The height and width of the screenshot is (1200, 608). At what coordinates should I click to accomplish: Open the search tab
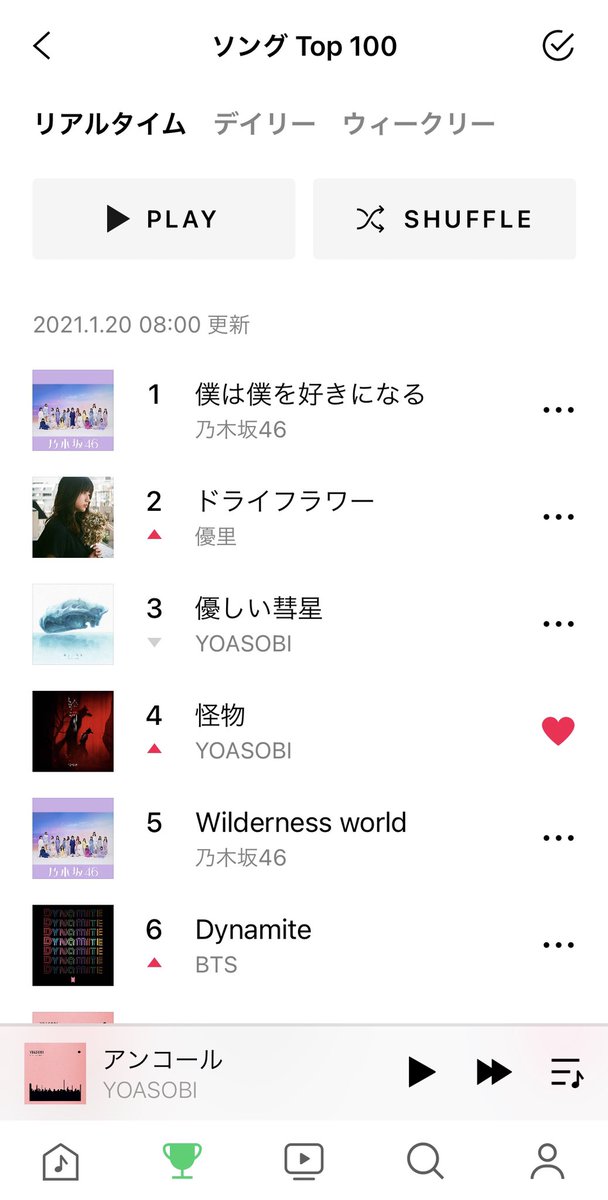[x=425, y=1161]
